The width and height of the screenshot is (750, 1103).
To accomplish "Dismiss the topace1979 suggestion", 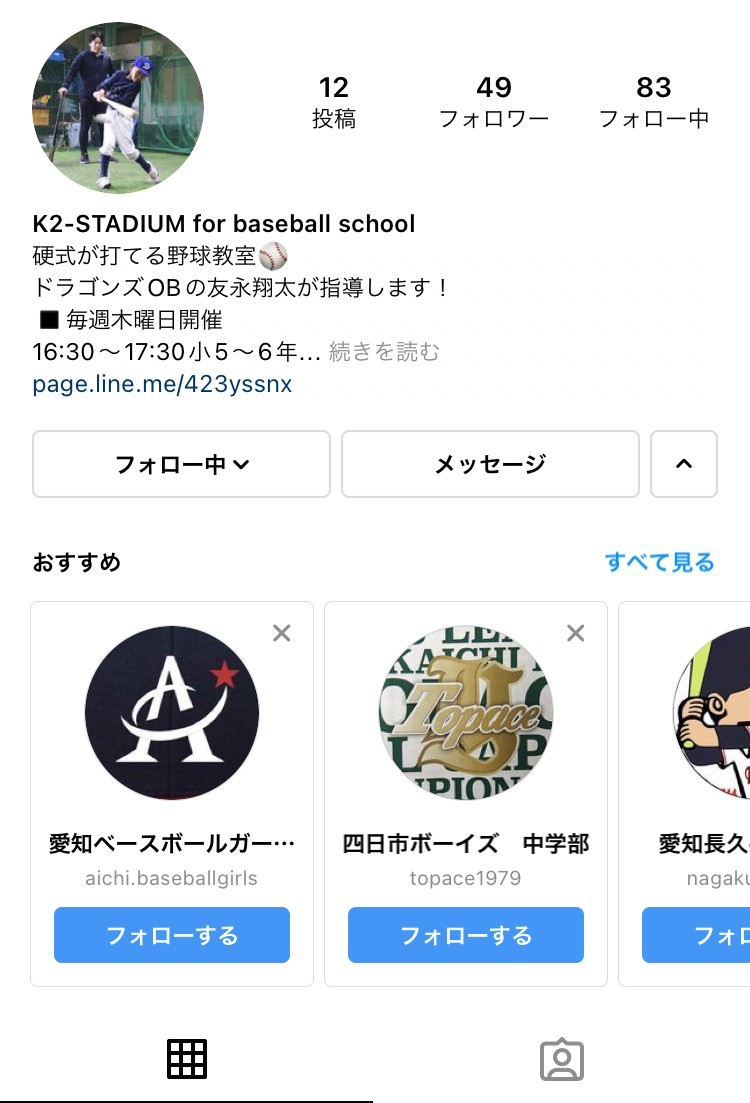I will click(575, 633).
